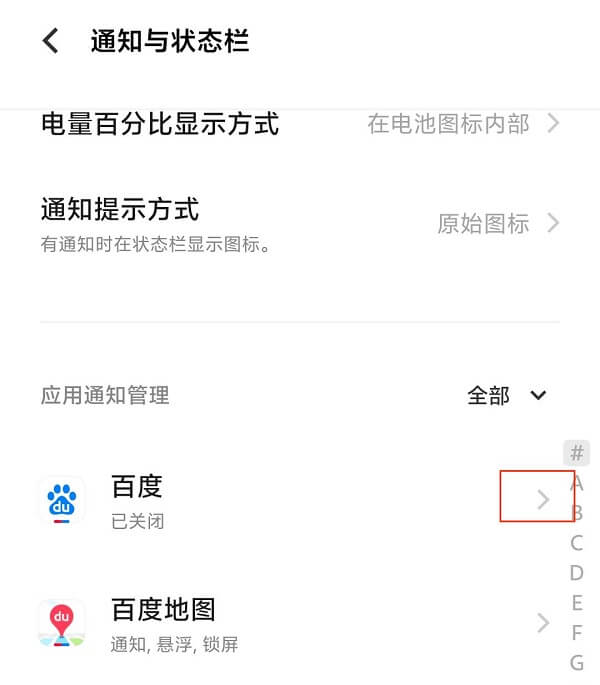Screen dimensions: 600x685
Task: Open 通知提示方式 setting
Action: pyautogui.click(x=300, y=223)
